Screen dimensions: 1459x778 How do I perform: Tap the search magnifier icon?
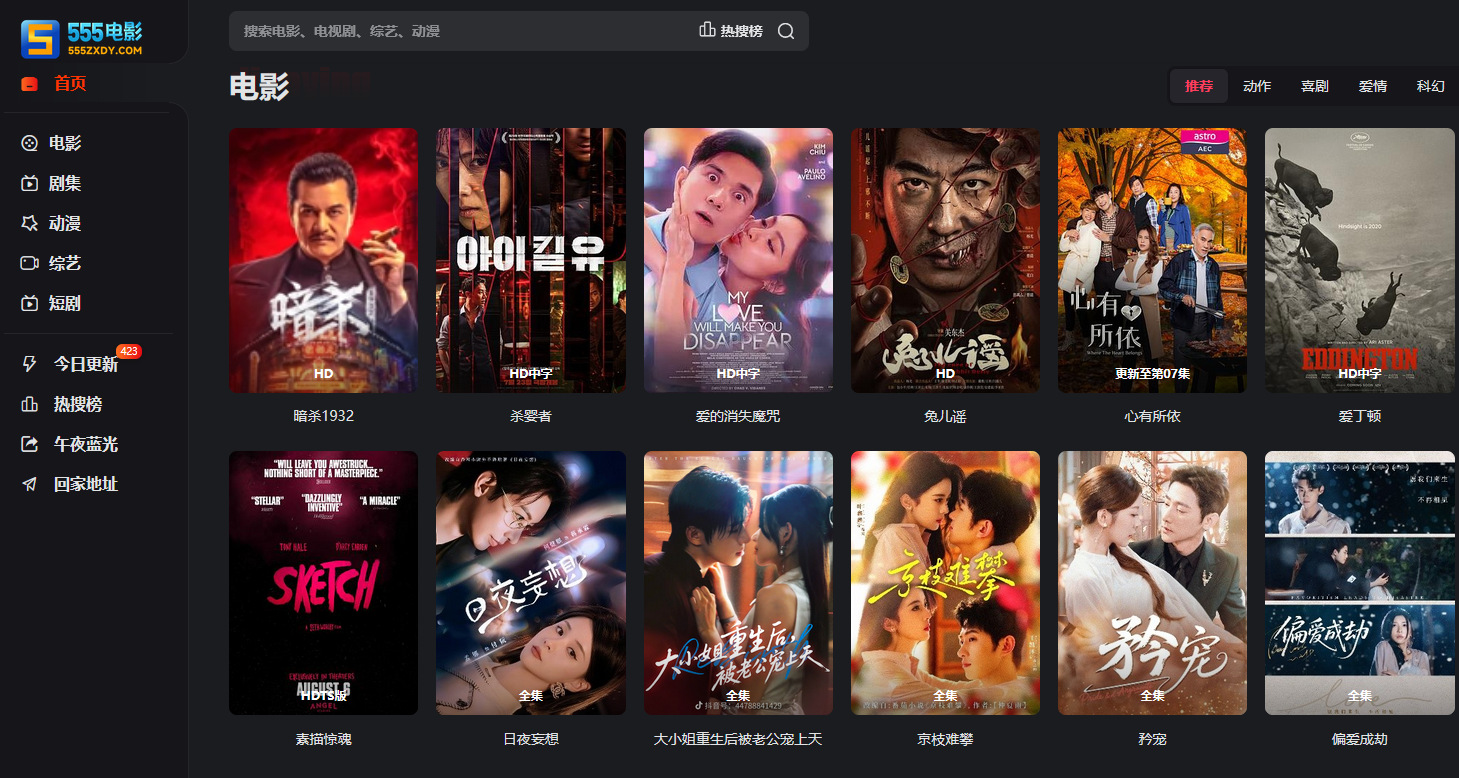786,31
